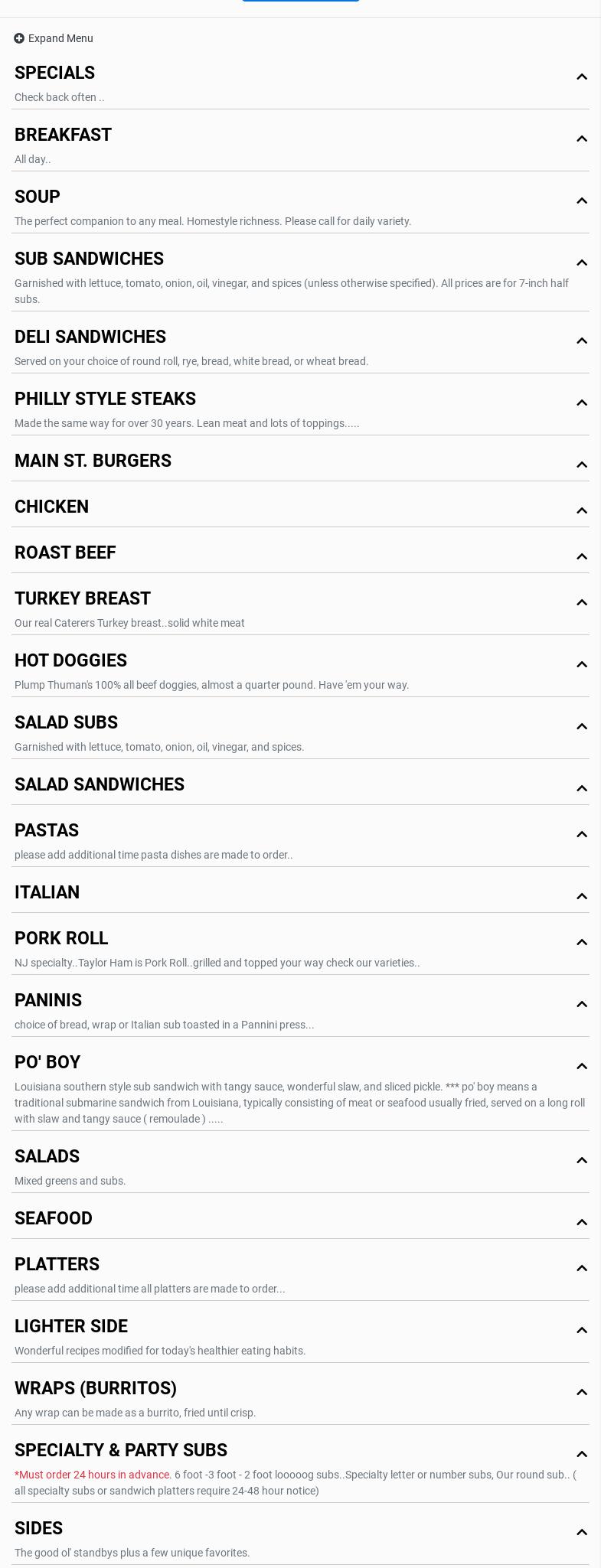Click the 24 hours advance notice warning text
Image resolution: width=601 pixels, height=1568 pixels.
tap(93, 1475)
